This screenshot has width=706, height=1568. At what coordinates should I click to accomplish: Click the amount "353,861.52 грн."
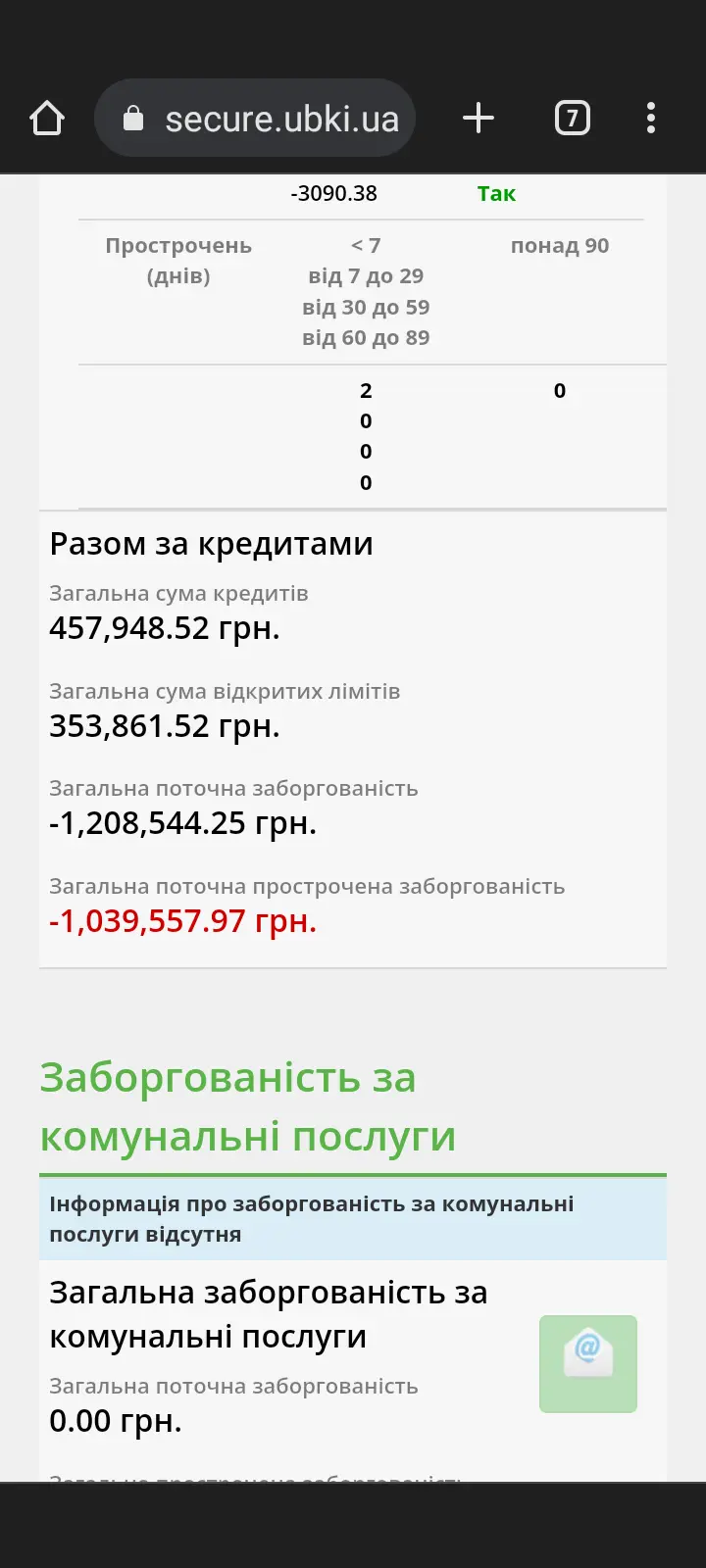coord(165,726)
